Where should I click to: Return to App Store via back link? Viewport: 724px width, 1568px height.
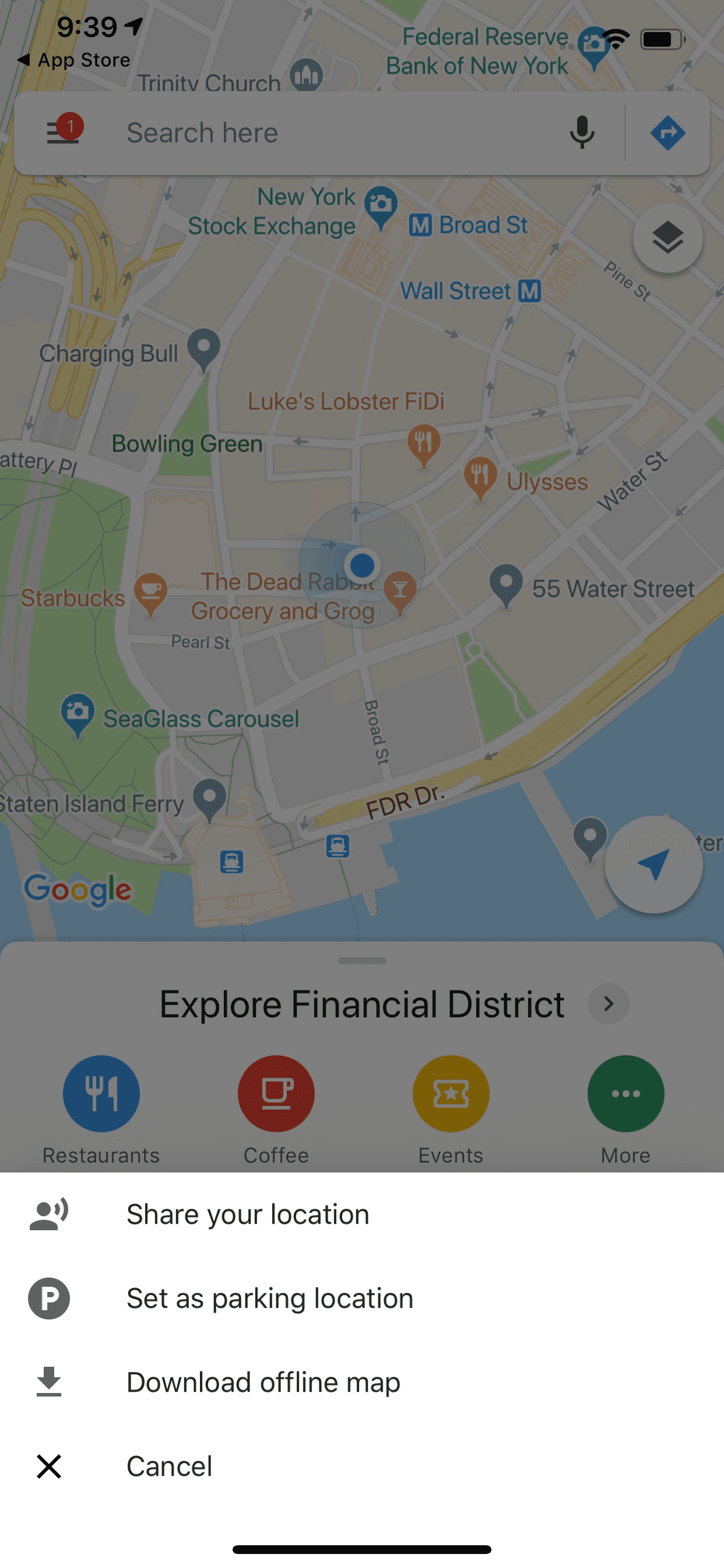[74, 60]
